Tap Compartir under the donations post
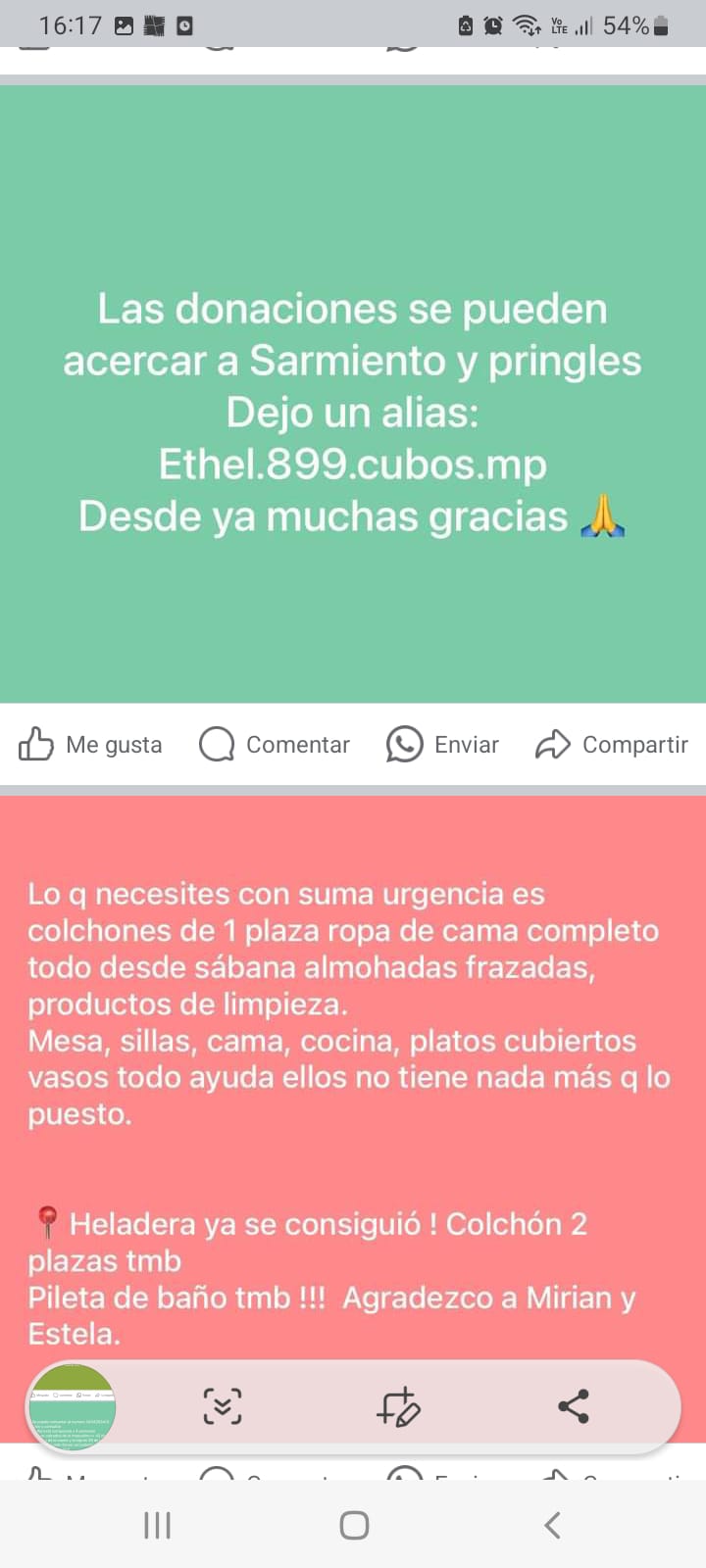 click(612, 745)
